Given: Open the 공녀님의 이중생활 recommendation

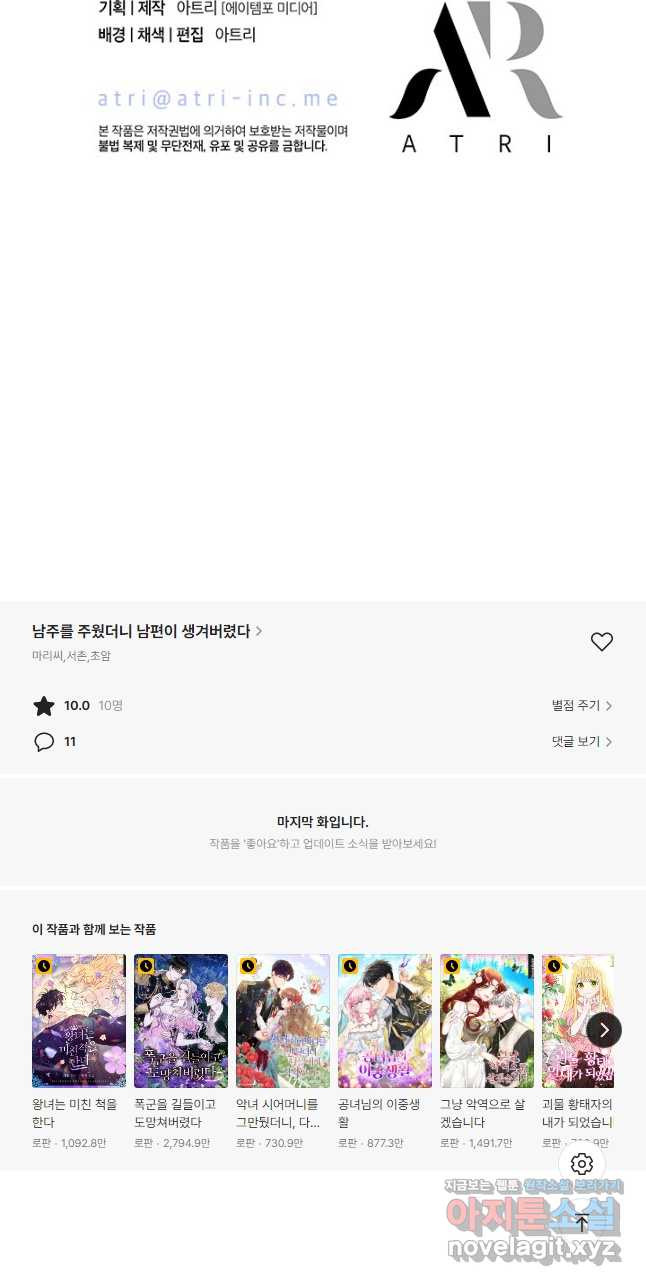Looking at the screenshot, I should 385,1021.
